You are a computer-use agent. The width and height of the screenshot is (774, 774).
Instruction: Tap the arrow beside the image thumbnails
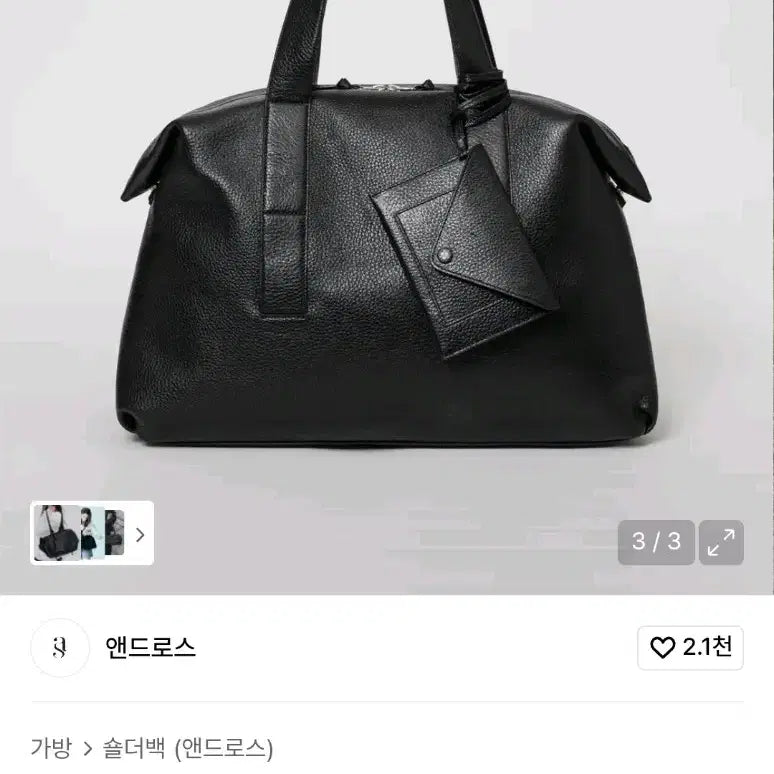point(139,534)
